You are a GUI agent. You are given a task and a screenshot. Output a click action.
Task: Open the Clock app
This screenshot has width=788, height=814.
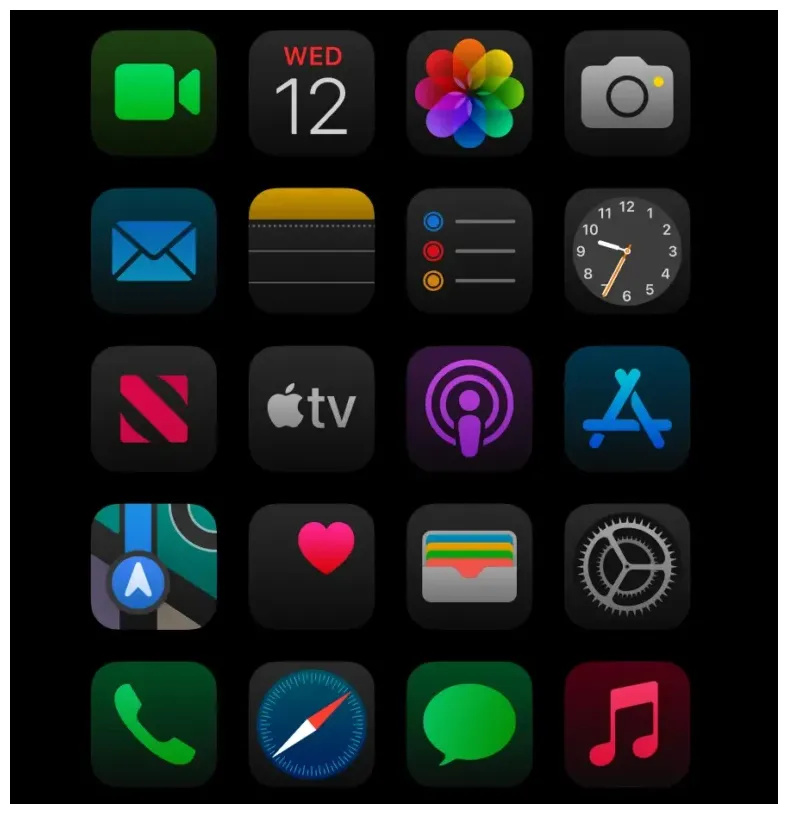point(628,250)
